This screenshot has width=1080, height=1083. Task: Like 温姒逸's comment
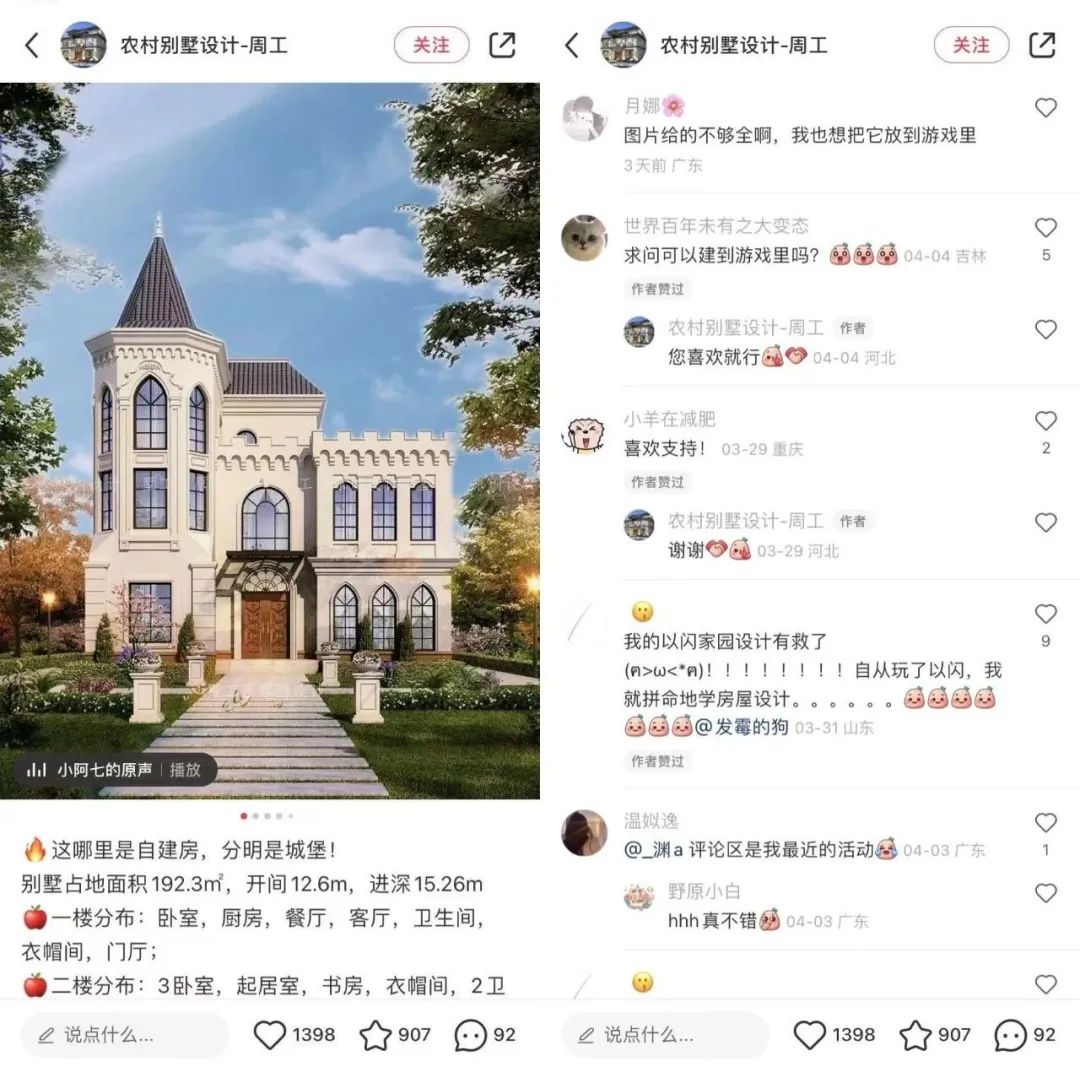point(1045,823)
